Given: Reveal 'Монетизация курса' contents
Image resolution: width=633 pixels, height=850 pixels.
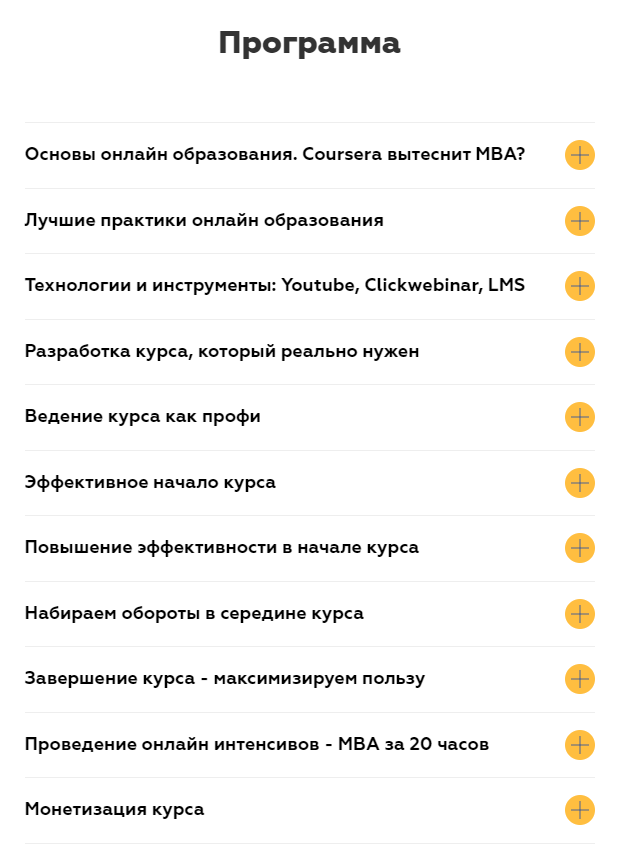Looking at the screenshot, I should click(580, 810).
